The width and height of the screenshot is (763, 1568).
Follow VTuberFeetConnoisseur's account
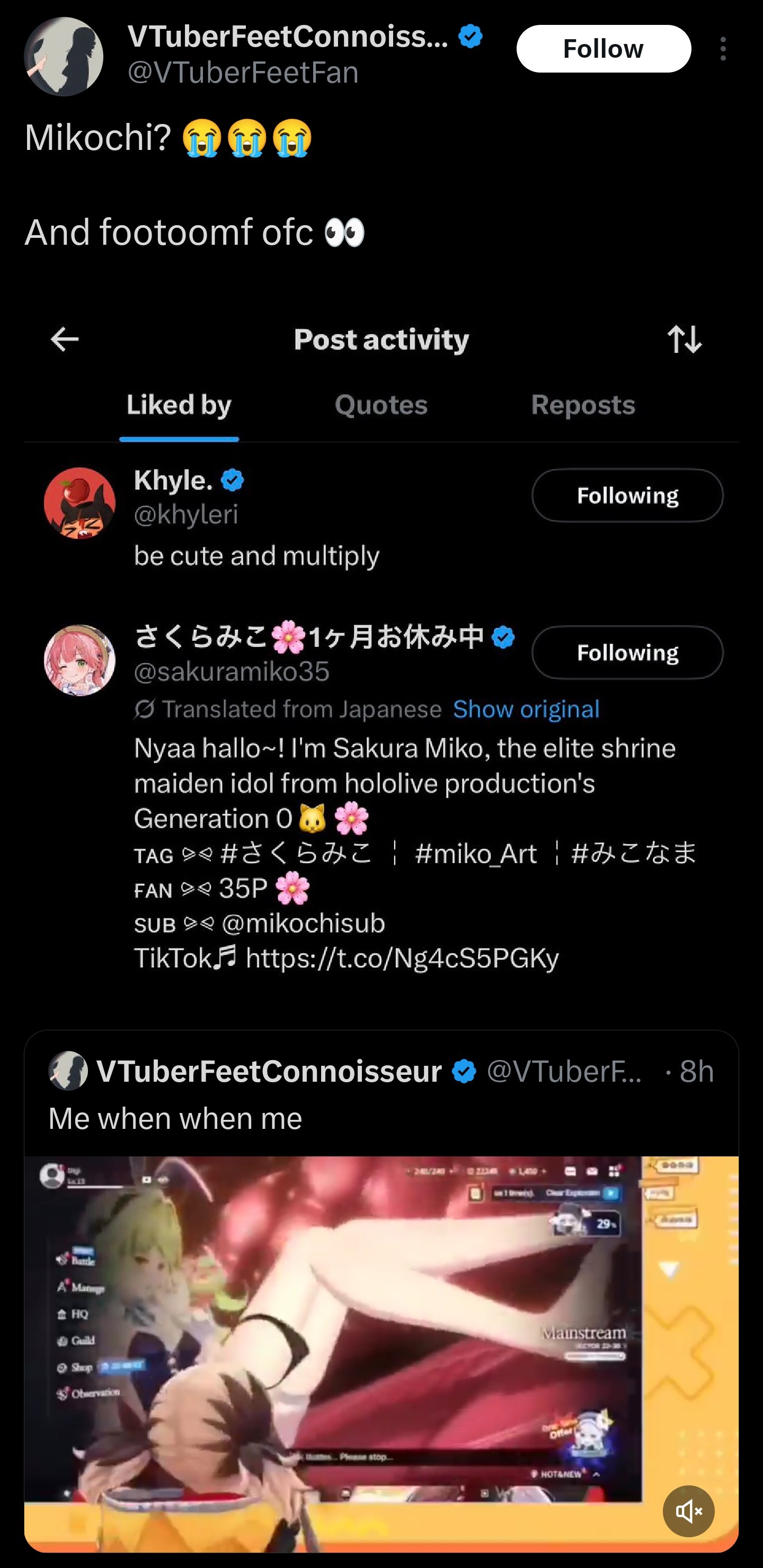(x=604, y=49)
